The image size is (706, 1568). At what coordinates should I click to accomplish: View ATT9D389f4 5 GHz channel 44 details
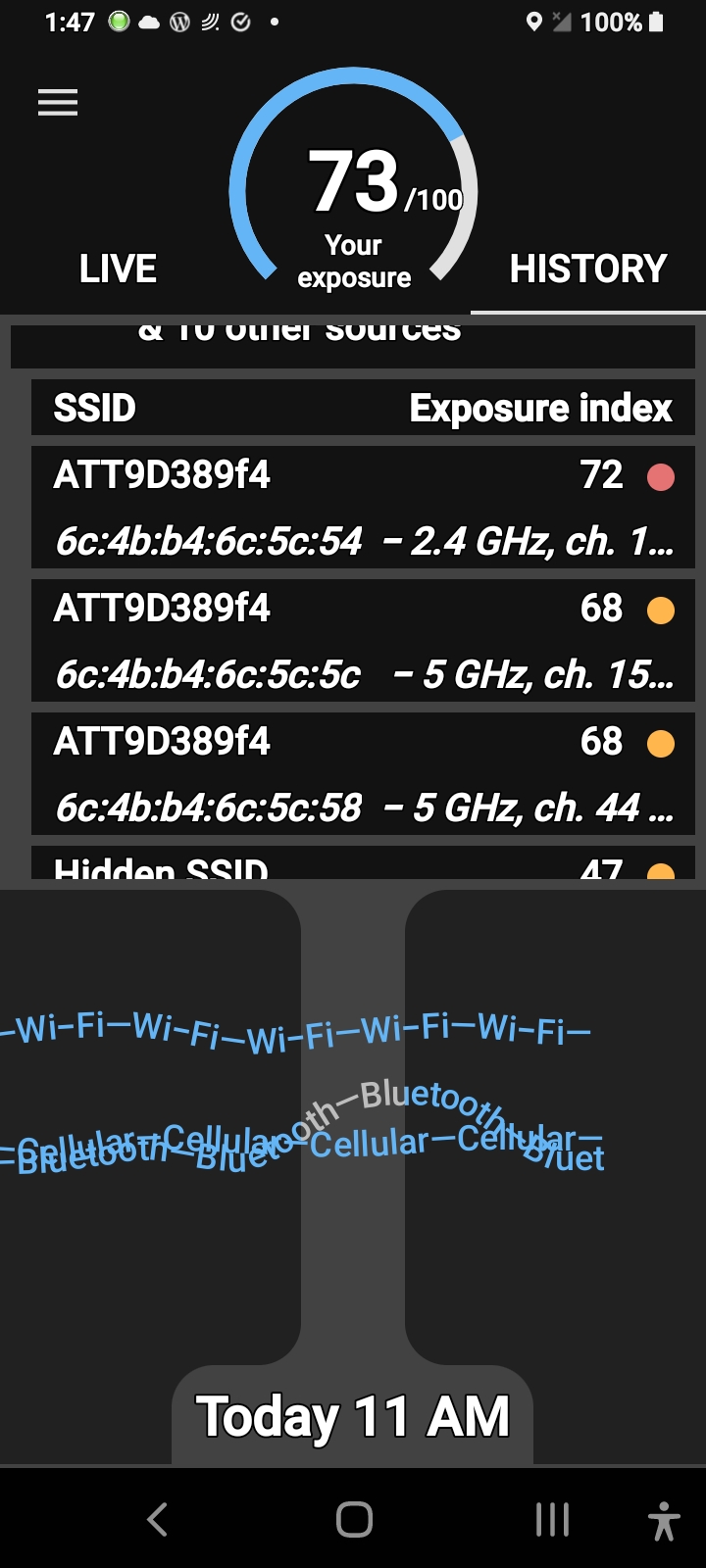(363, 774)
